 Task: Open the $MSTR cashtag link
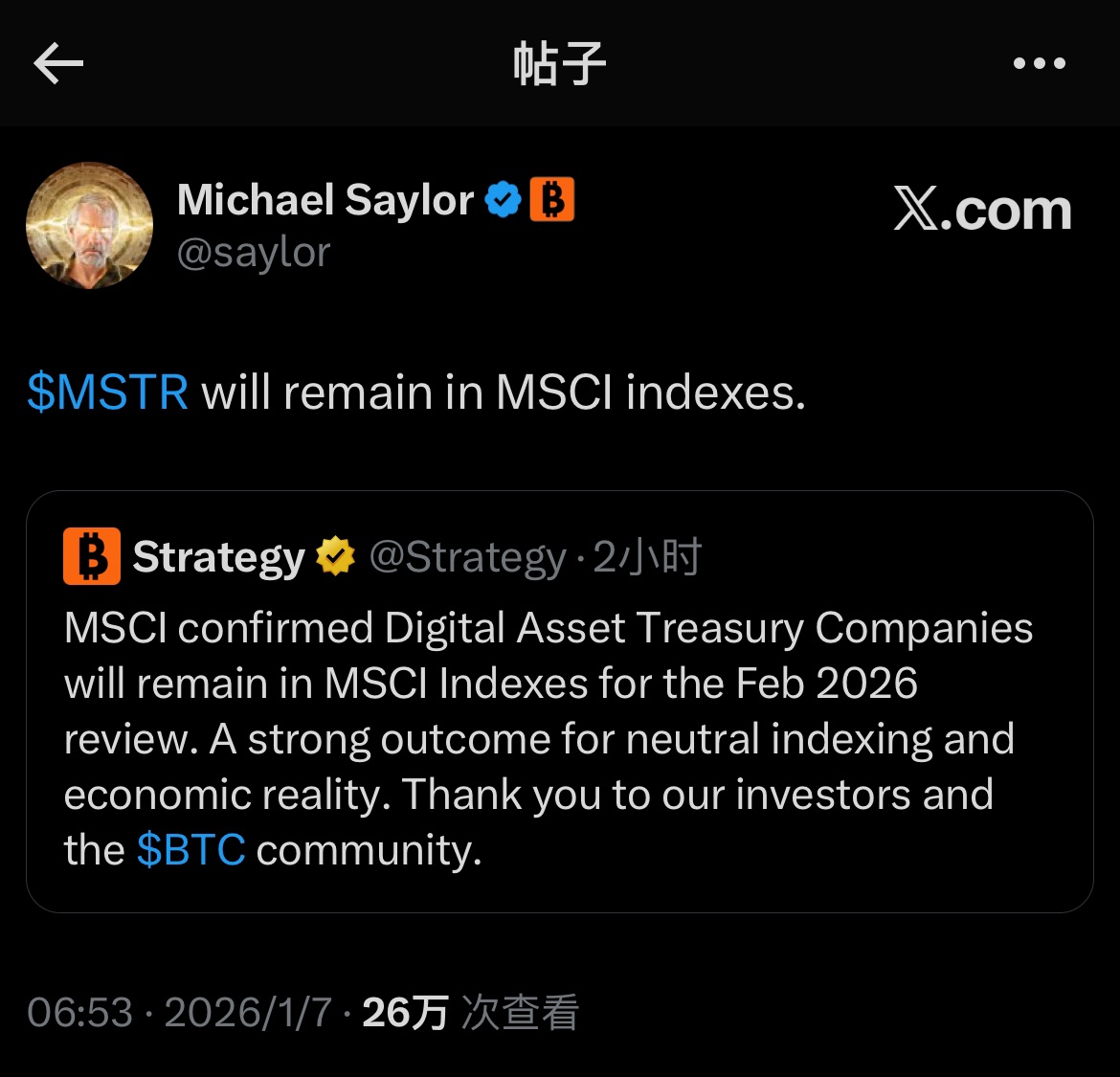coord(108,393)
